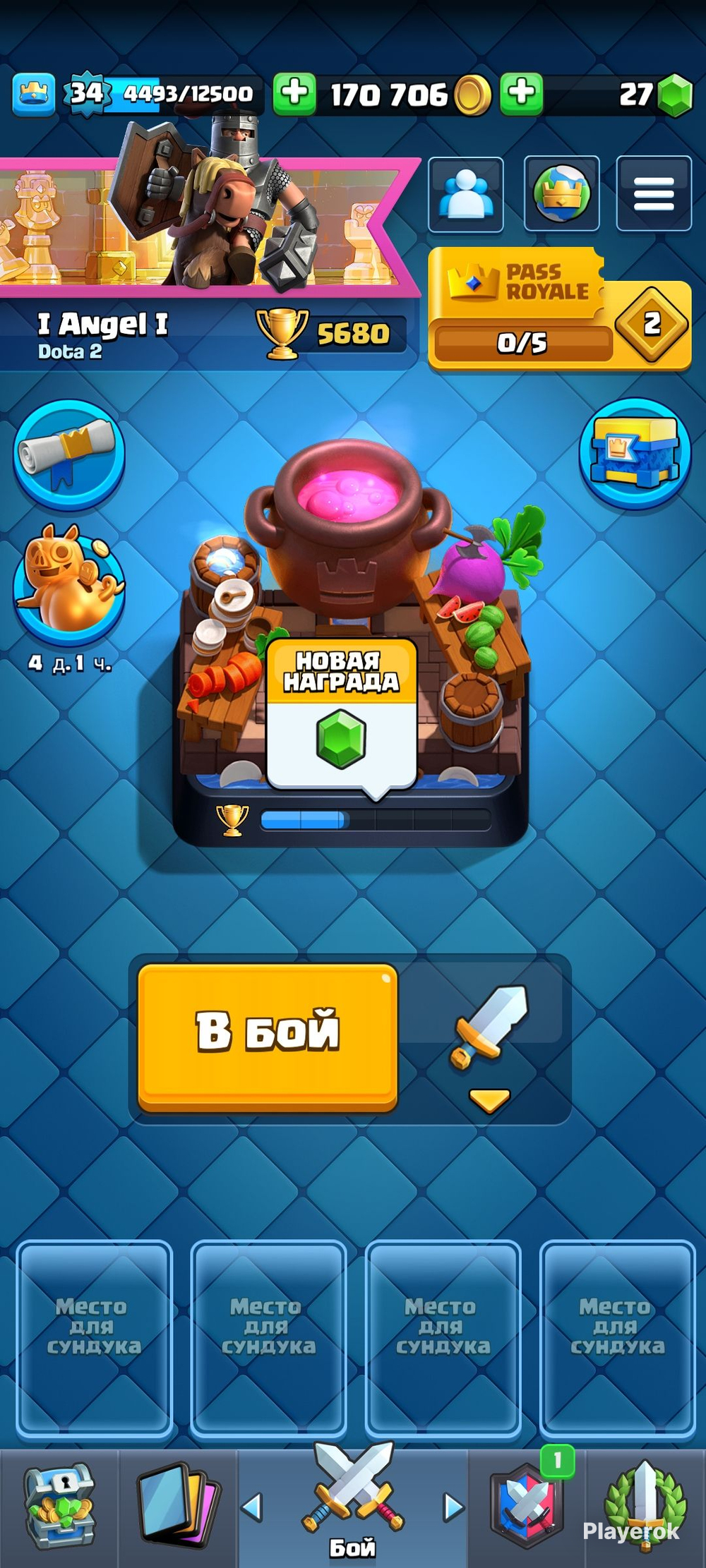Tap the plus button next to gems

coord(522,93)
